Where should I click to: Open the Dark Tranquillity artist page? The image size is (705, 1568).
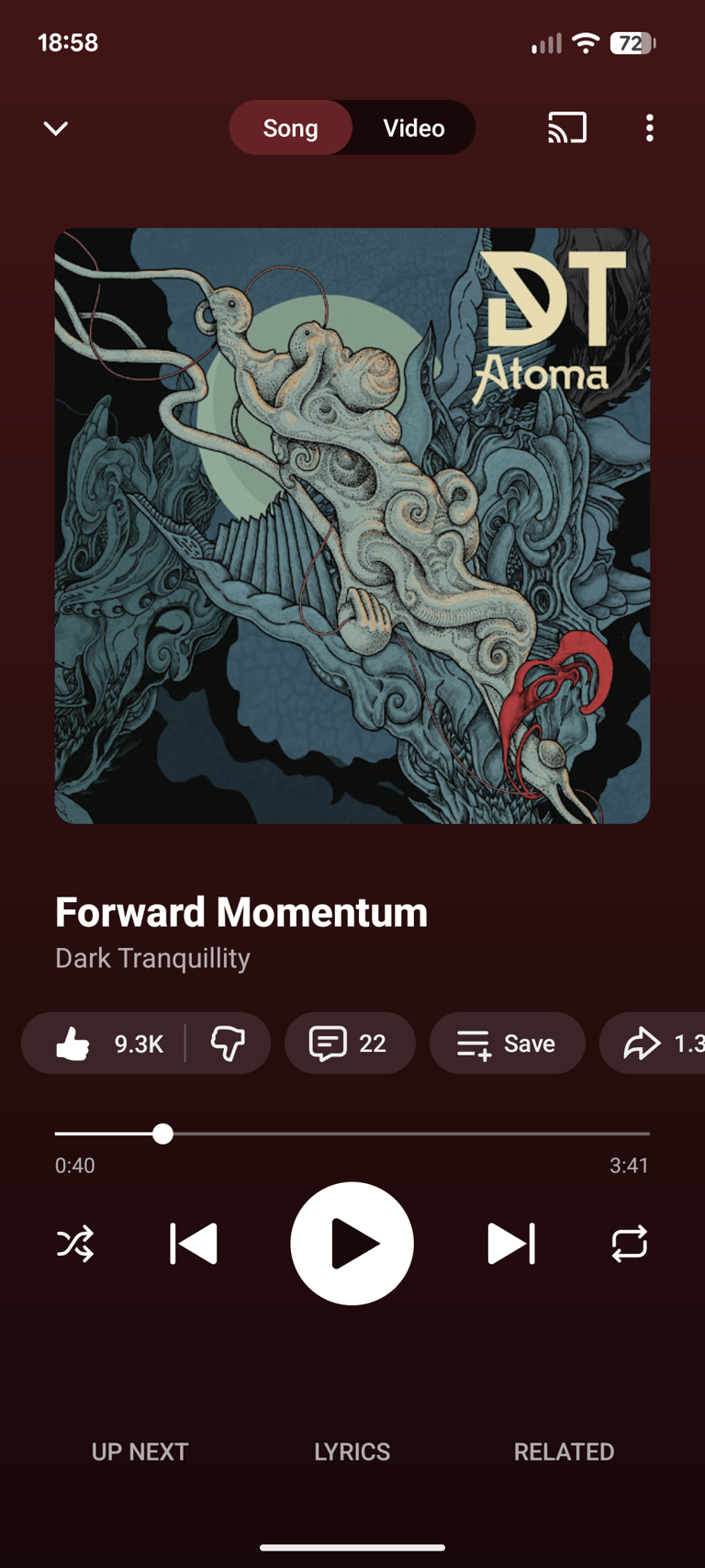pos(152,958)
